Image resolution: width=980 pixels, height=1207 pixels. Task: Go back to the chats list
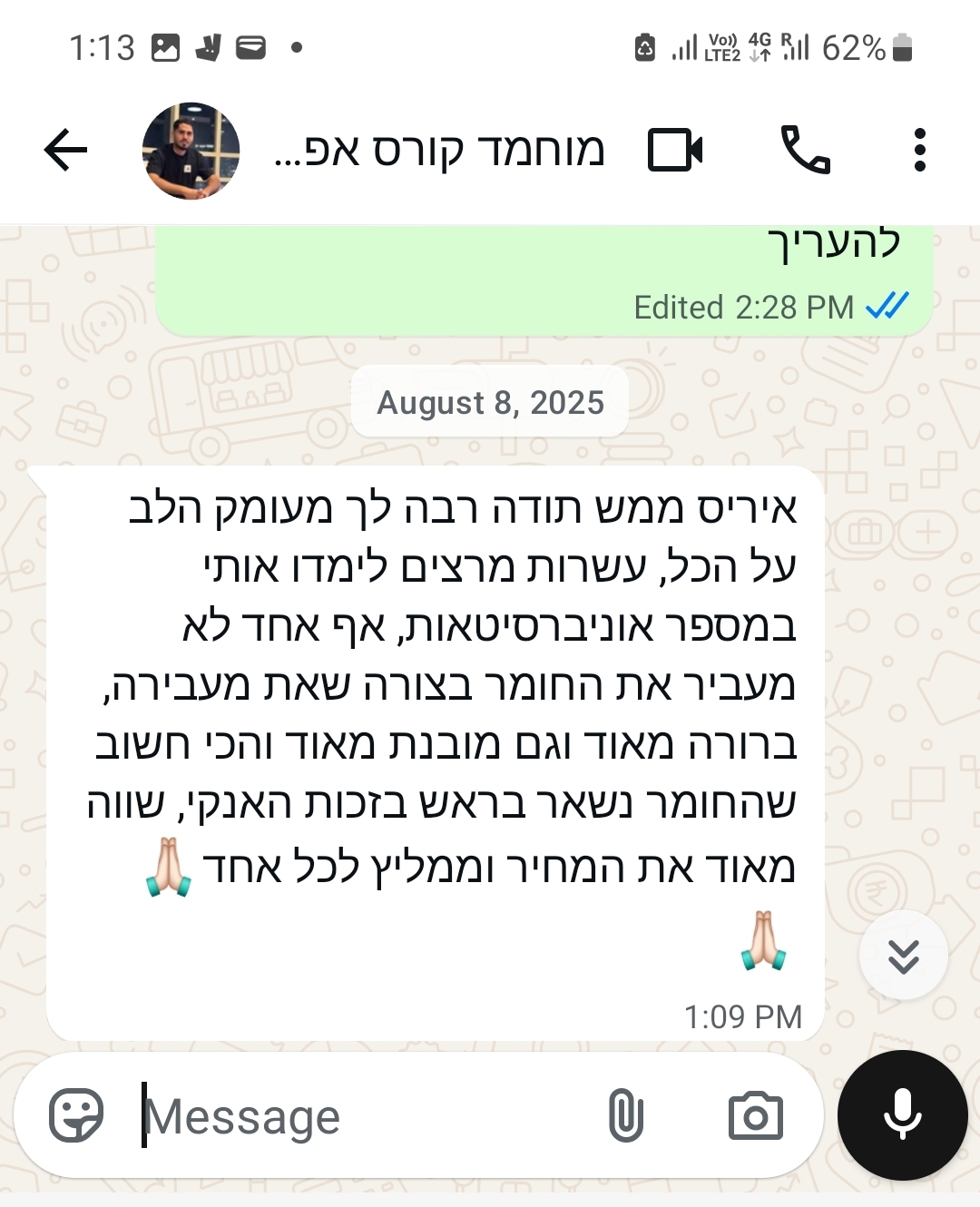tap(65, 150)
